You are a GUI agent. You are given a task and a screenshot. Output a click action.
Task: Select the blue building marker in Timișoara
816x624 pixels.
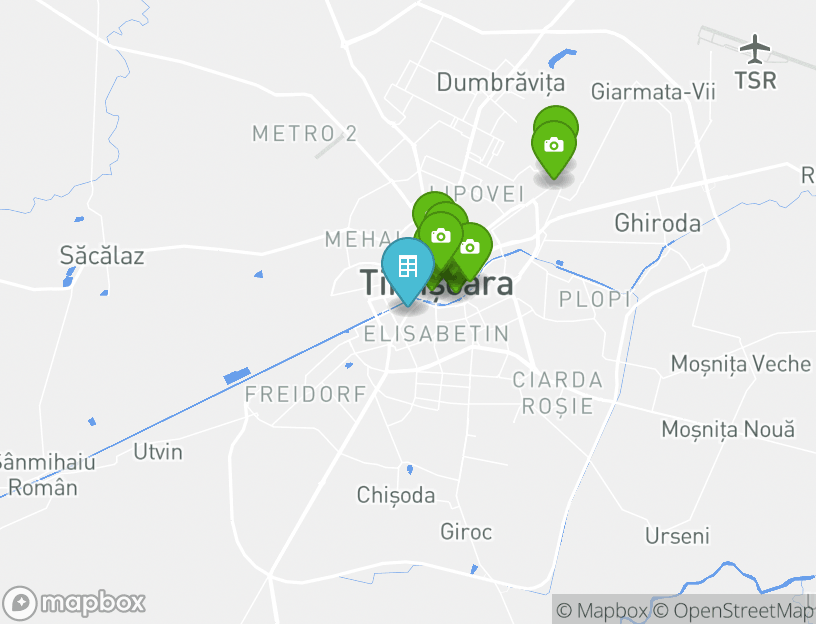(407, 268)
